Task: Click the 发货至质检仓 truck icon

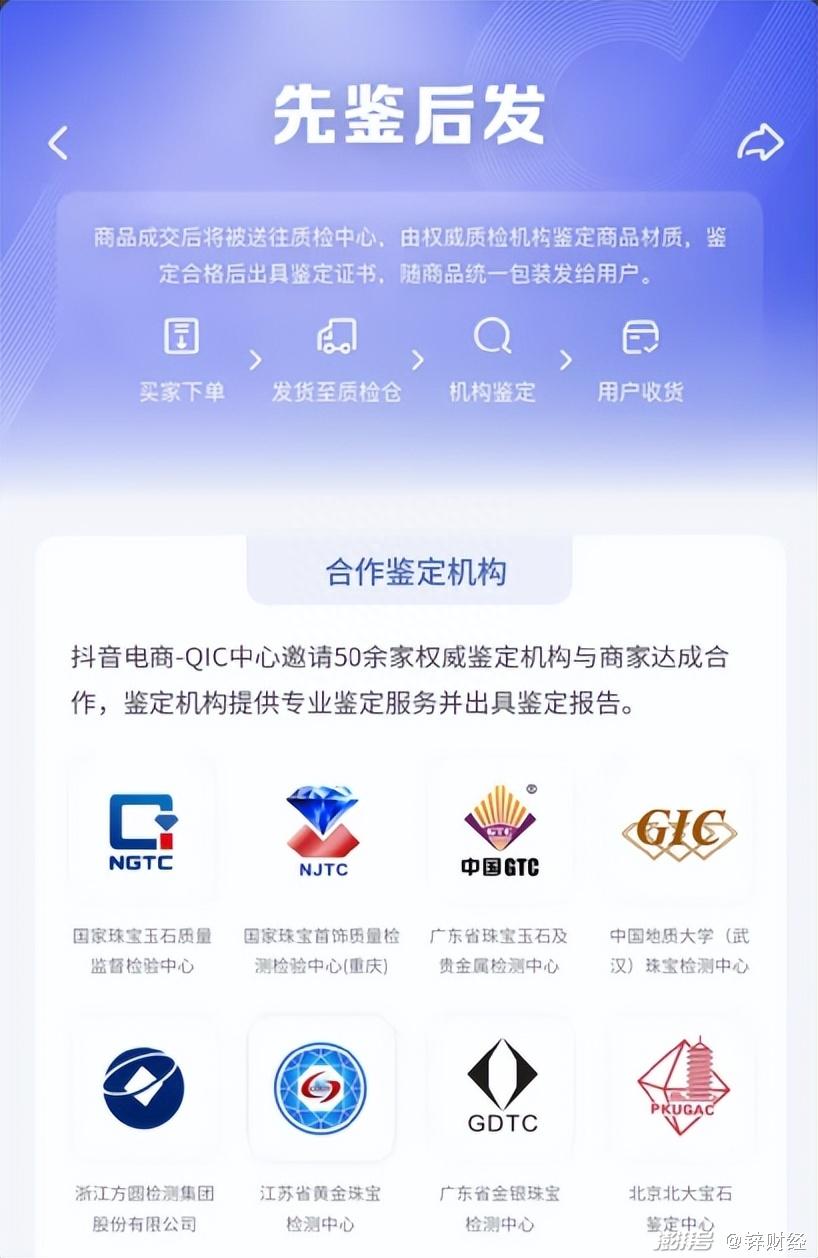Action: [x=338, y=337]
